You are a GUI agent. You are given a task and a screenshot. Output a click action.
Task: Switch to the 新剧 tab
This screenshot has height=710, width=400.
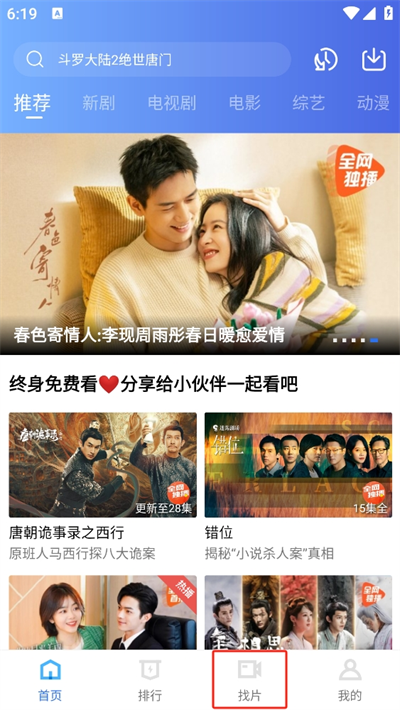[99, 103]
